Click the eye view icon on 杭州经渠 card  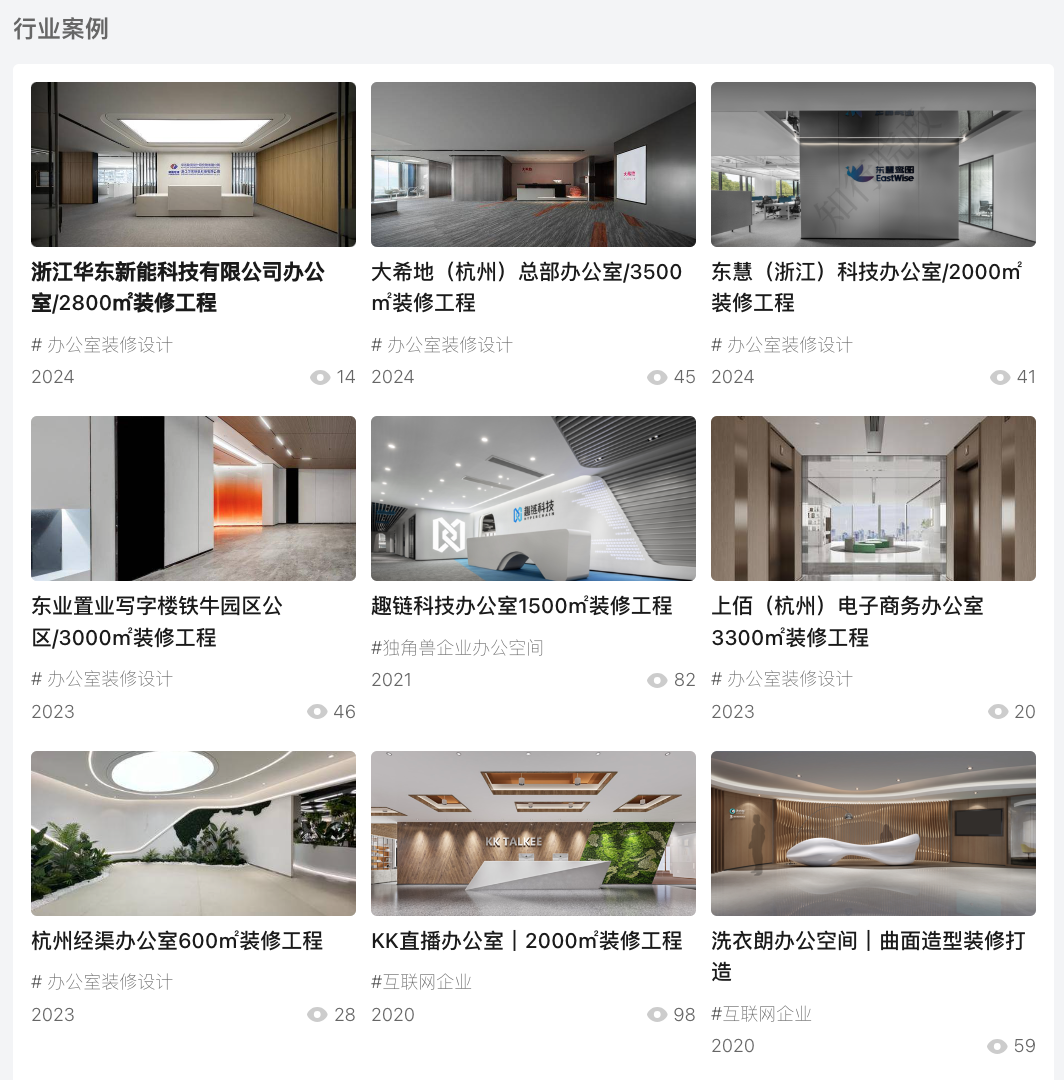[315, 1014]
